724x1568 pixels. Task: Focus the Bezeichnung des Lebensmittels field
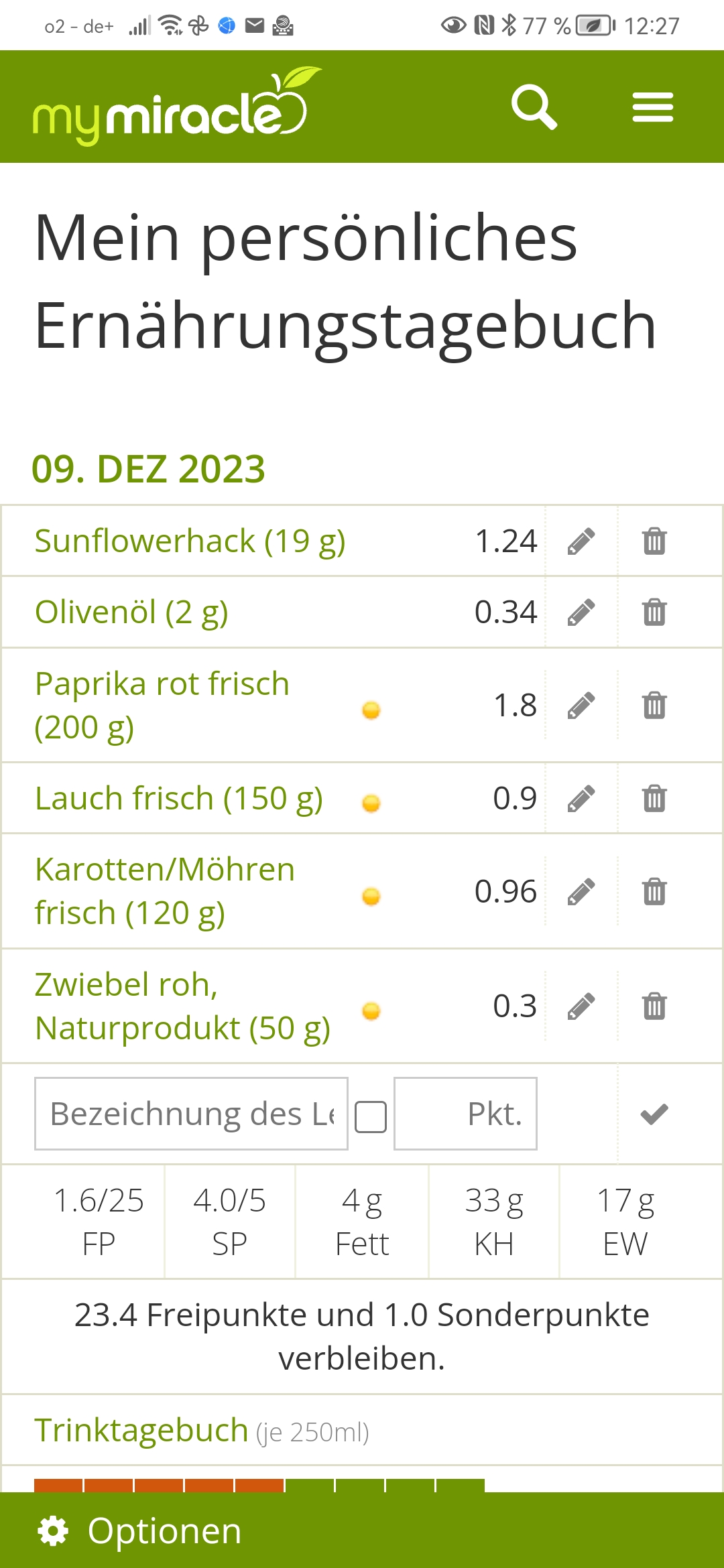(x=191, y=1114)
